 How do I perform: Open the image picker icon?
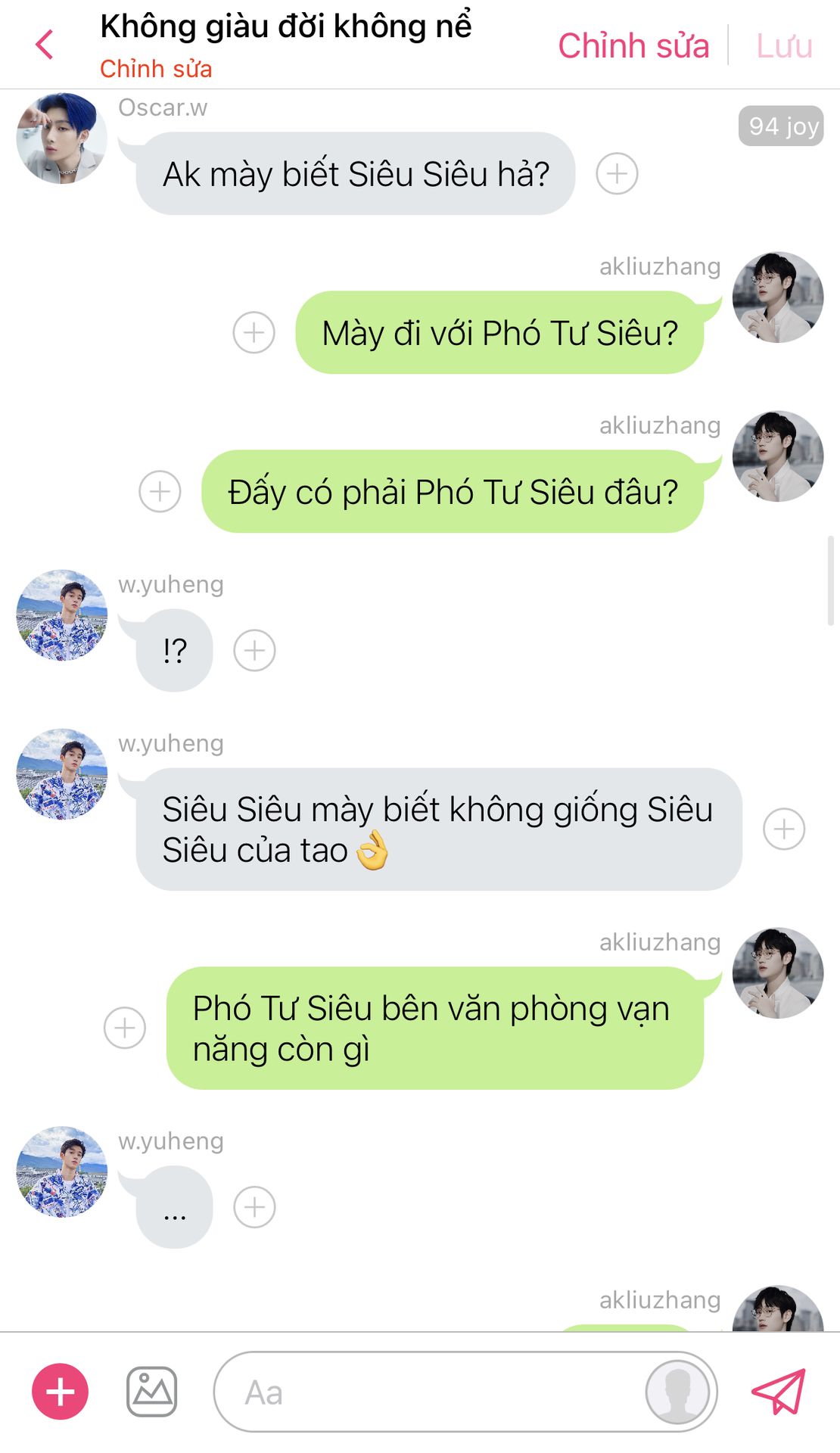click(x=151, y=1392)
